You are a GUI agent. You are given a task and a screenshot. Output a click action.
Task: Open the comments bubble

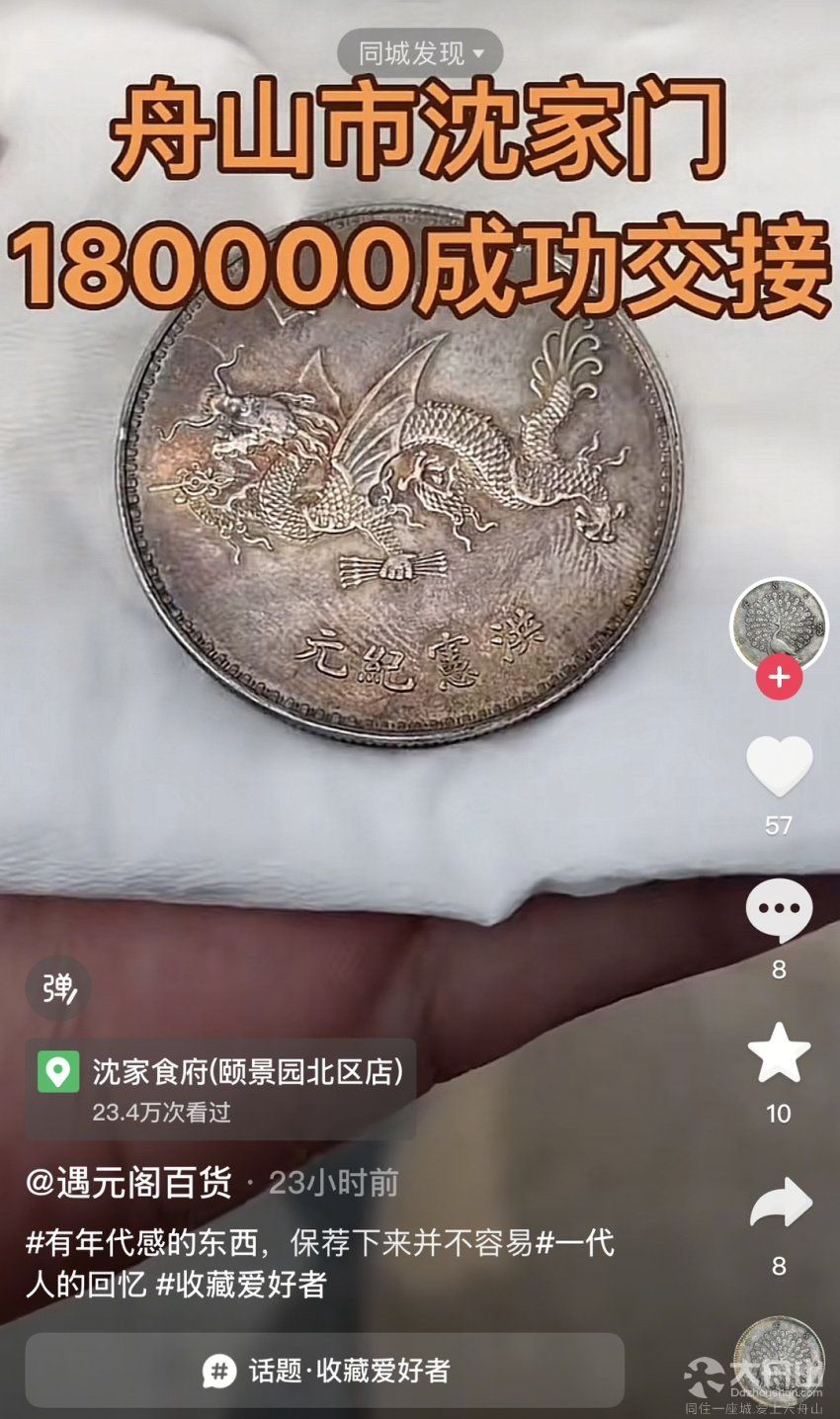(x=779, y=910)
